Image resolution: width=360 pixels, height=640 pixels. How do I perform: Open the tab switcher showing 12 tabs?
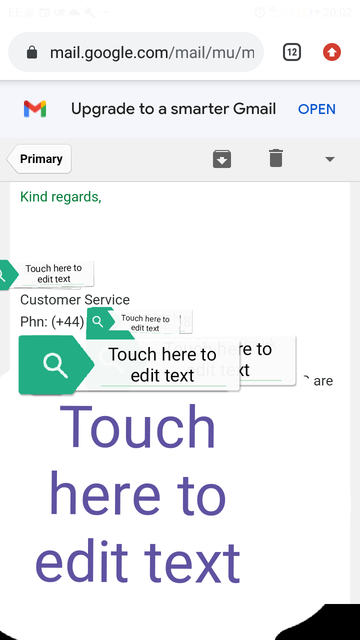click(292, 52)
